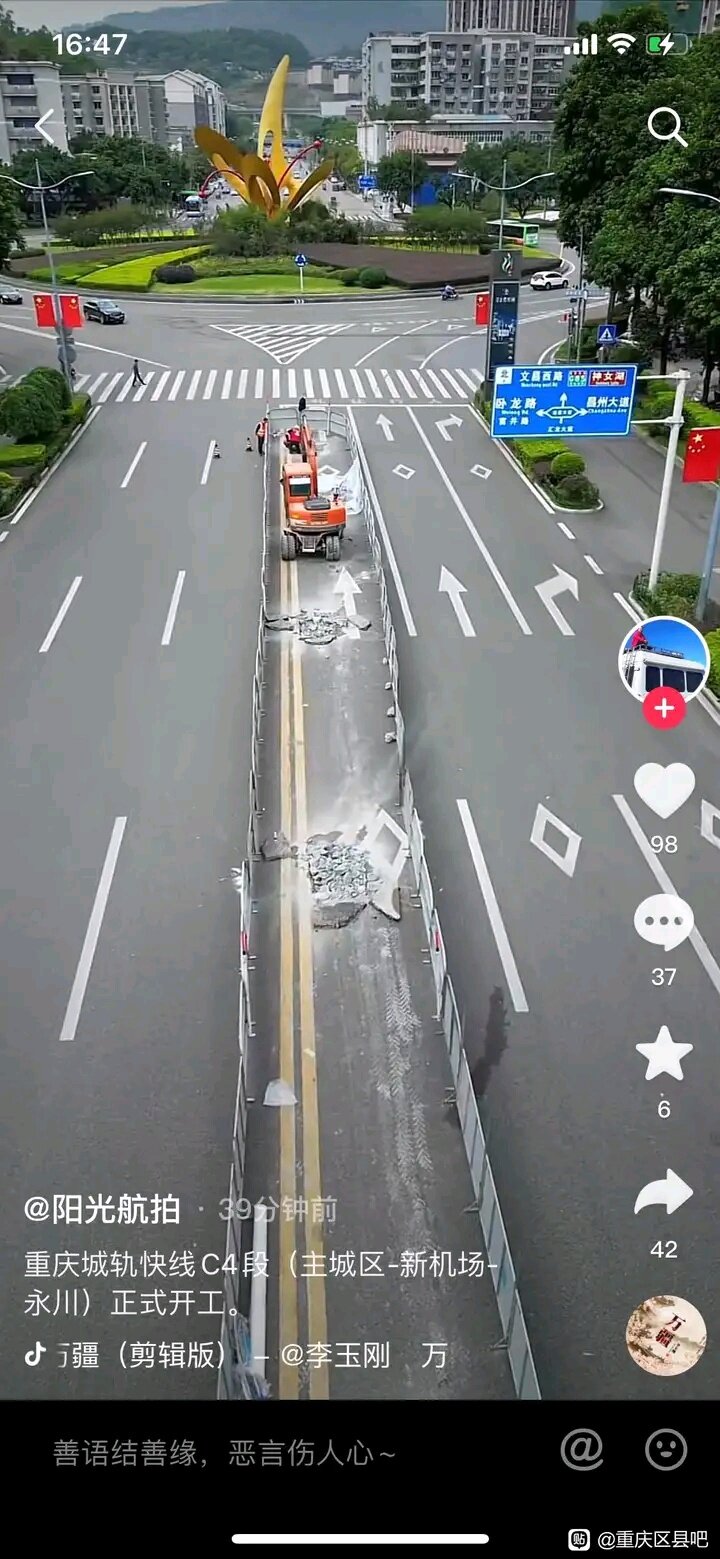
Task: Add this video to favorites
Action: pos(664,1054)
